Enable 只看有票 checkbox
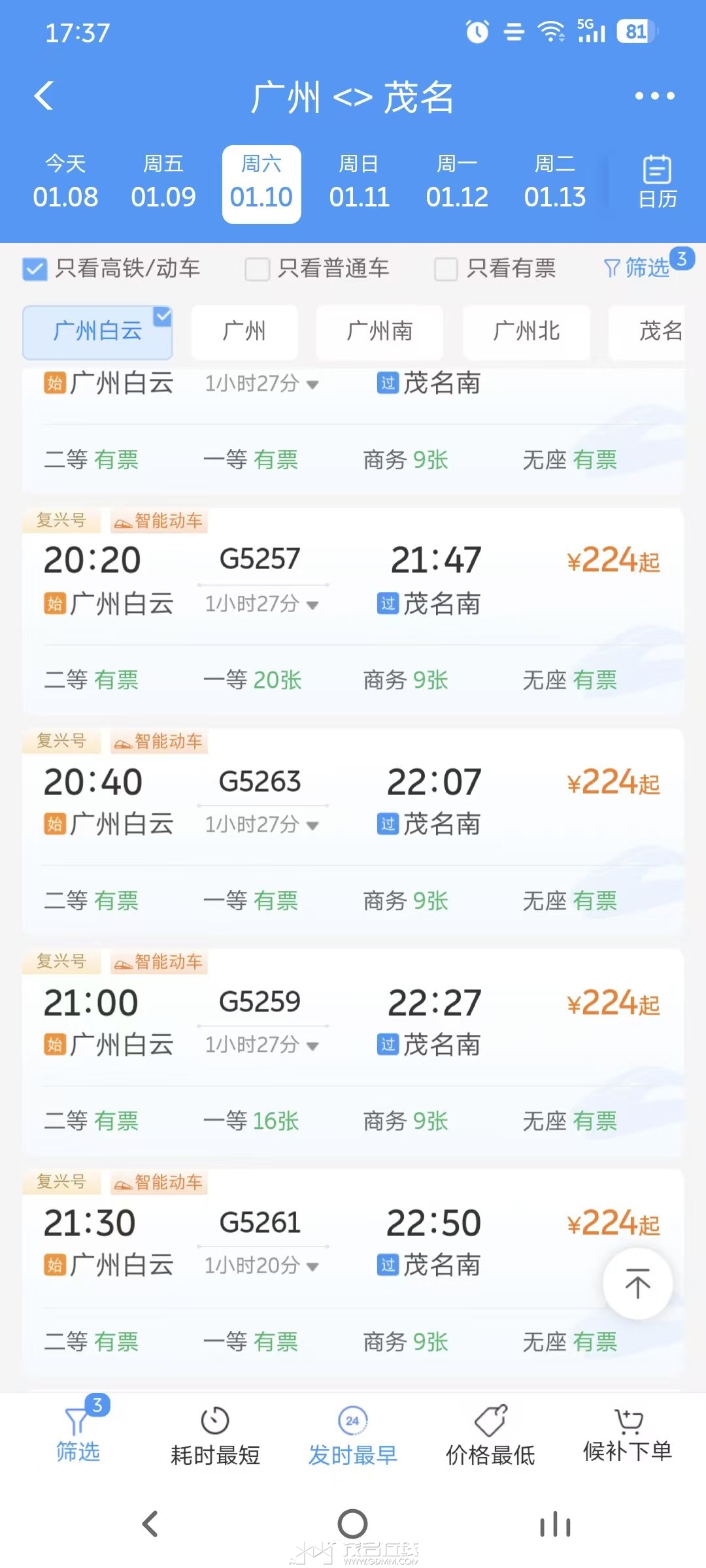The height and width of the screenshot is (1568, 706). point(446,269)
